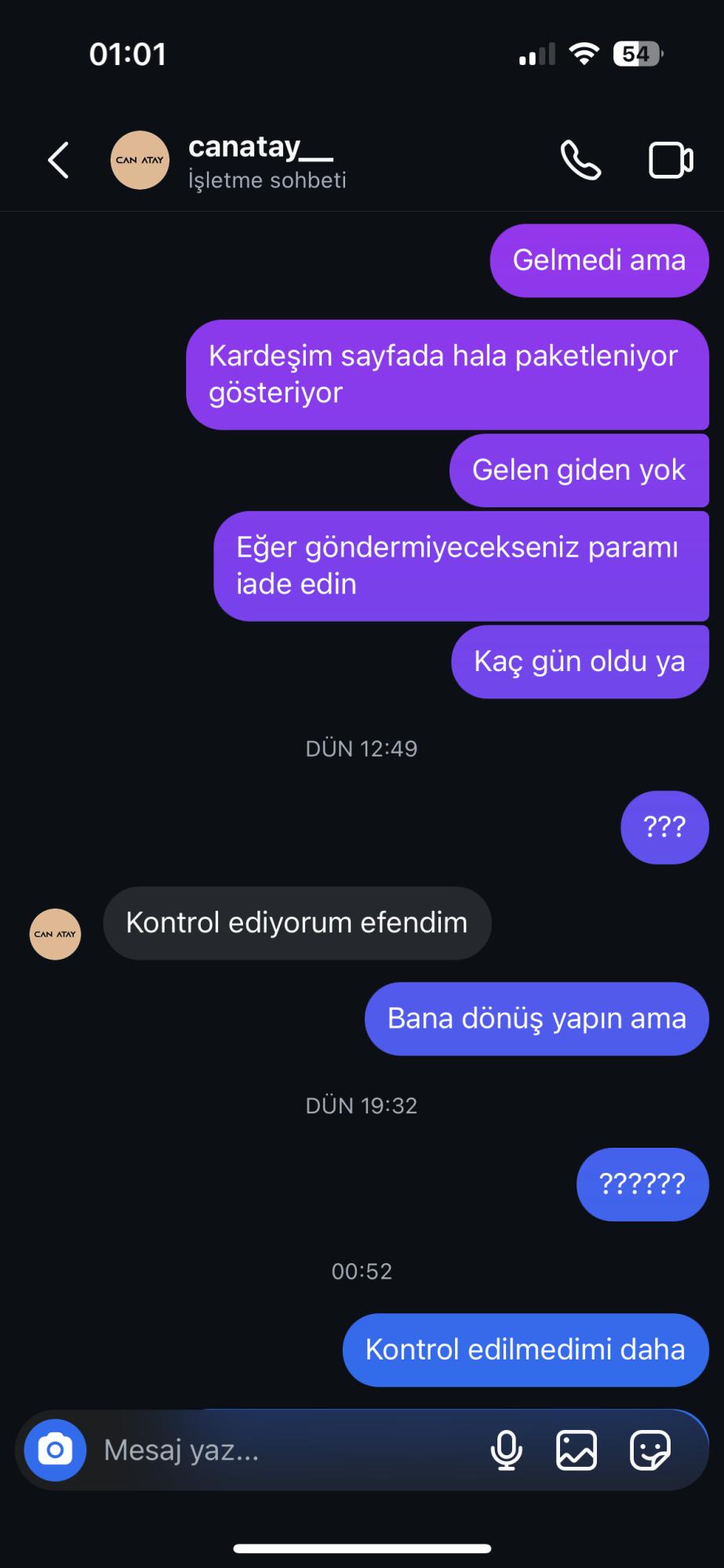This screenshot has width=724, height=1568.
Task: Open the photo gallery picker
Action: click(x=576, y=1450)
